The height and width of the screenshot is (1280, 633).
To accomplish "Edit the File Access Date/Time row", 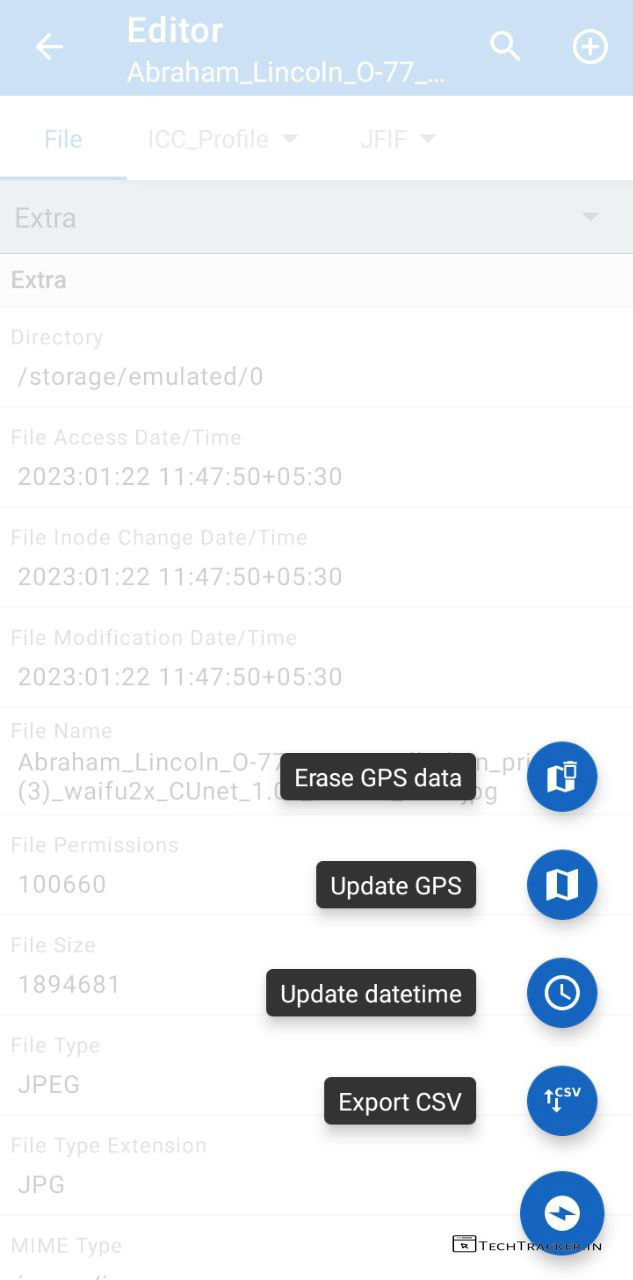I will 316,458.
